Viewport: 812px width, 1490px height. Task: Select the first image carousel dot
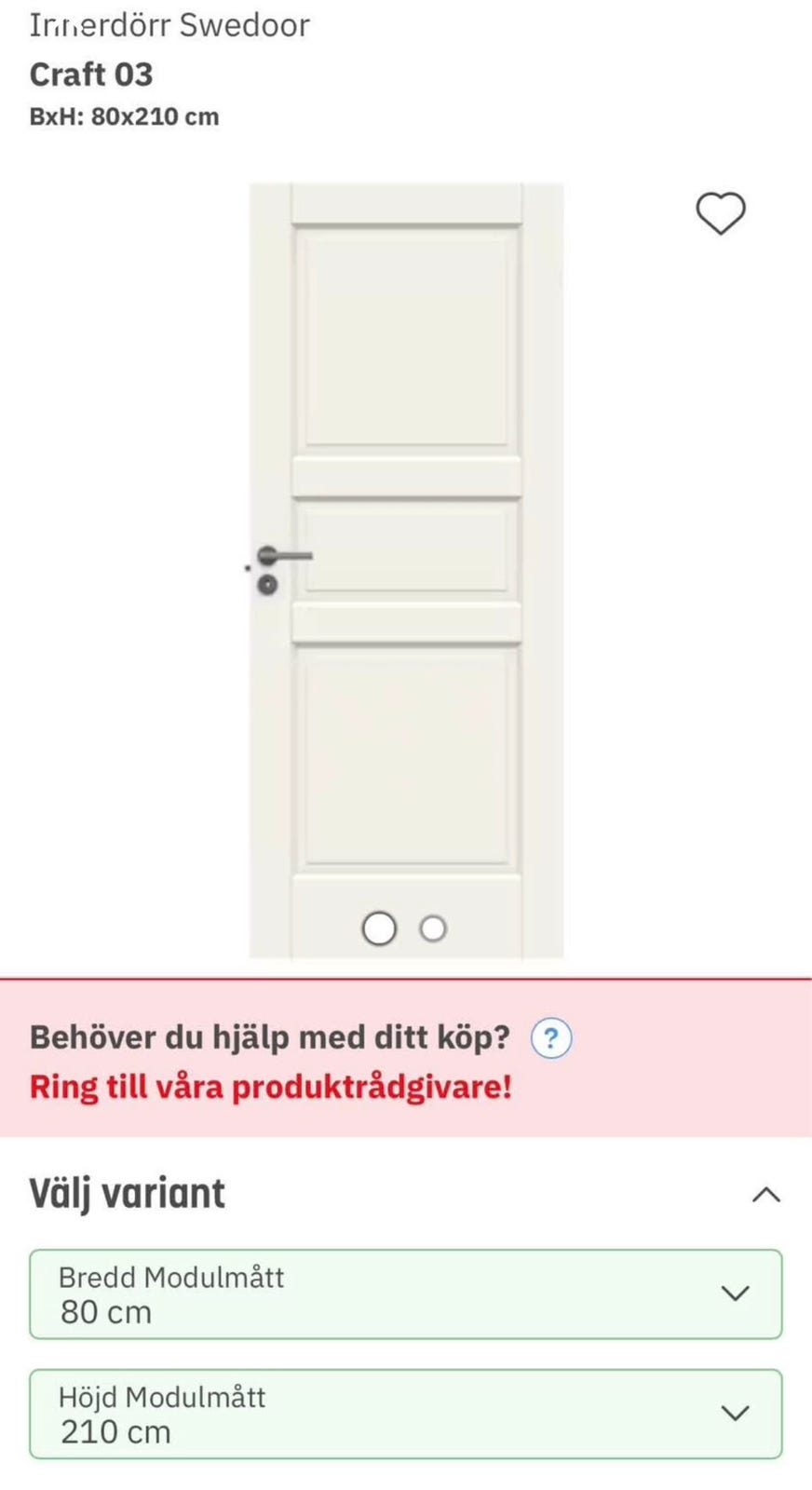[x=379, y=928]
